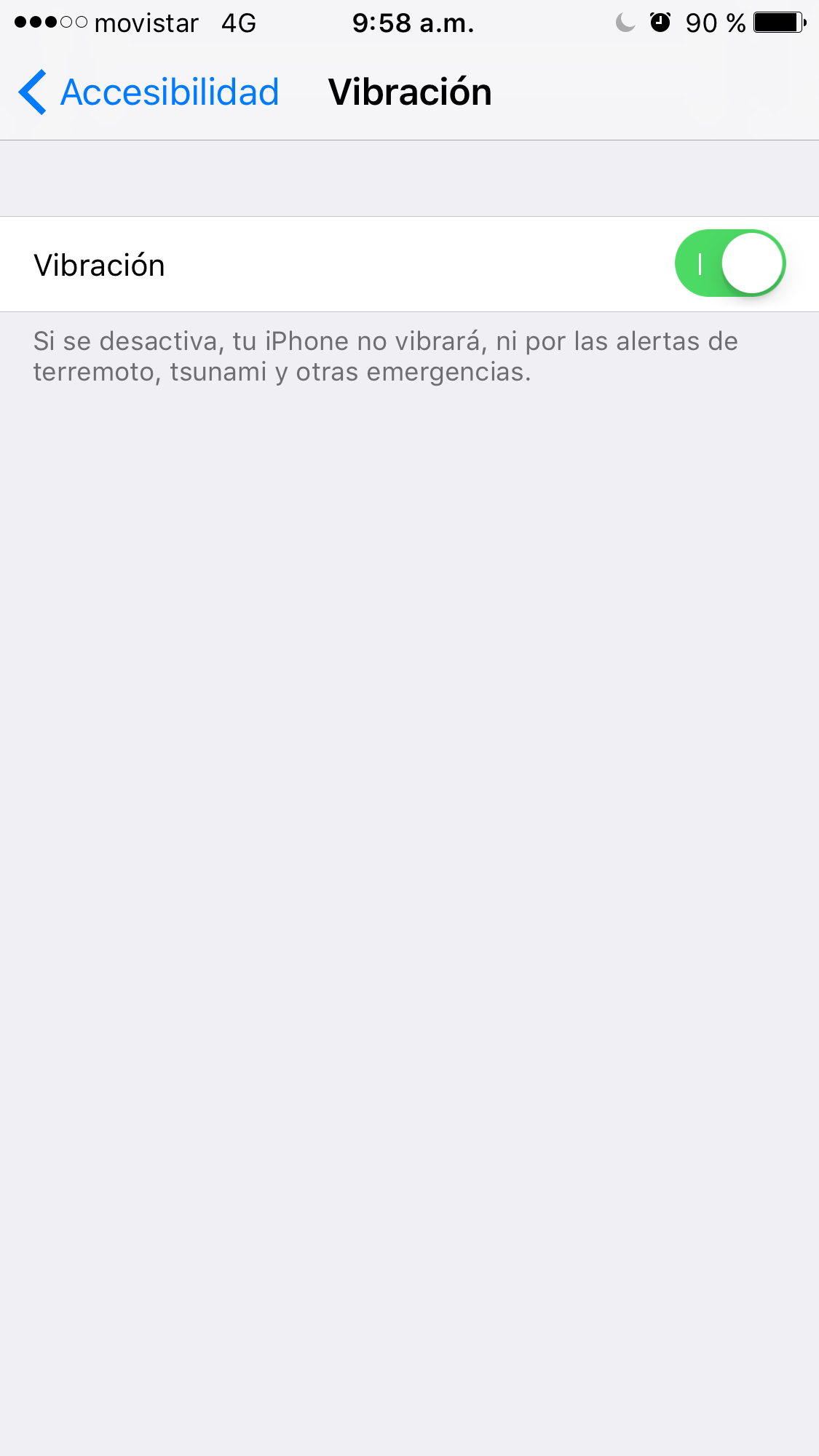
Task: Turn off the Vibración switch
Action: coord(730,263)
